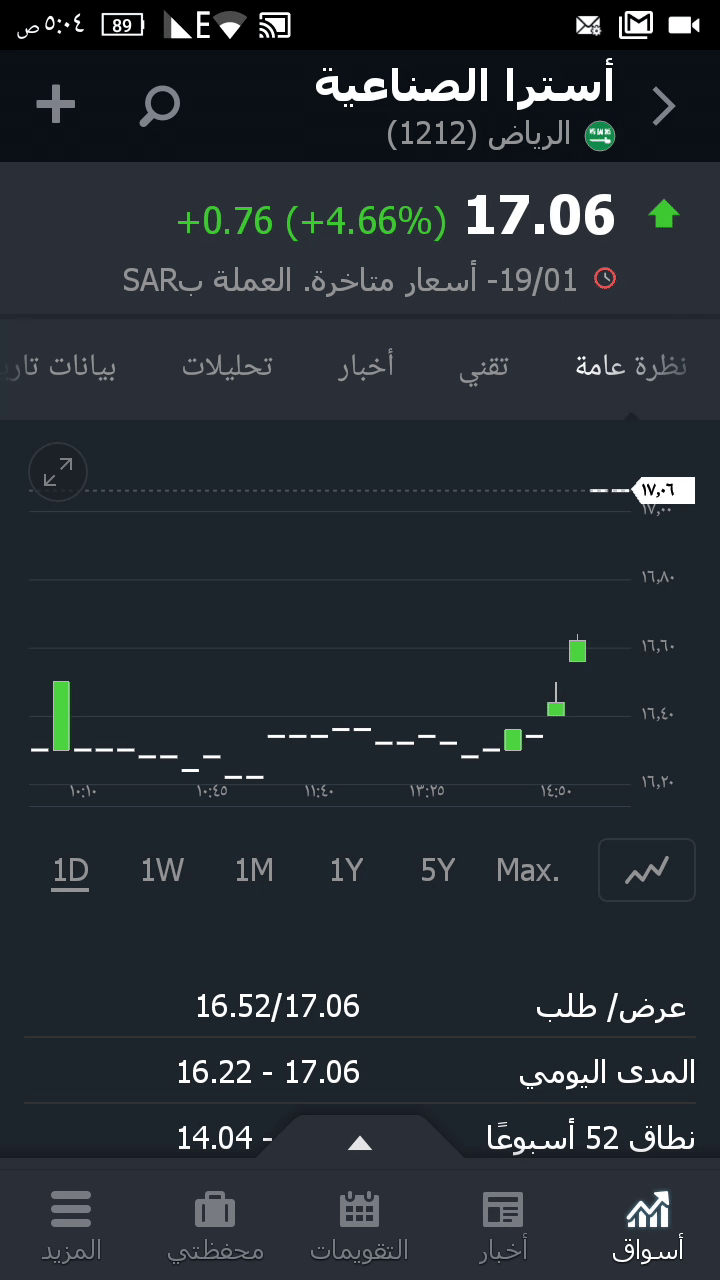
Task: Select the 1D chart range
Action: (71, 871)
